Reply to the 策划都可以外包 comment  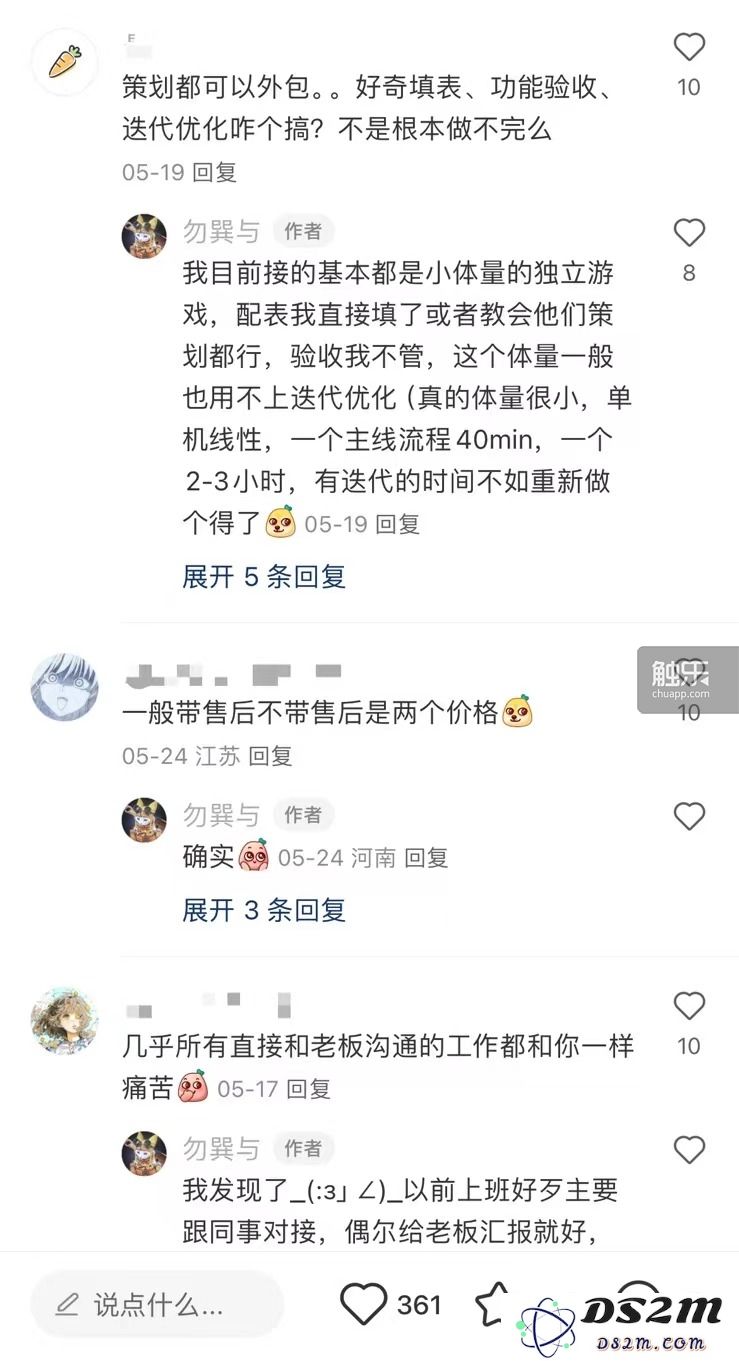click(x=214, y=172)
